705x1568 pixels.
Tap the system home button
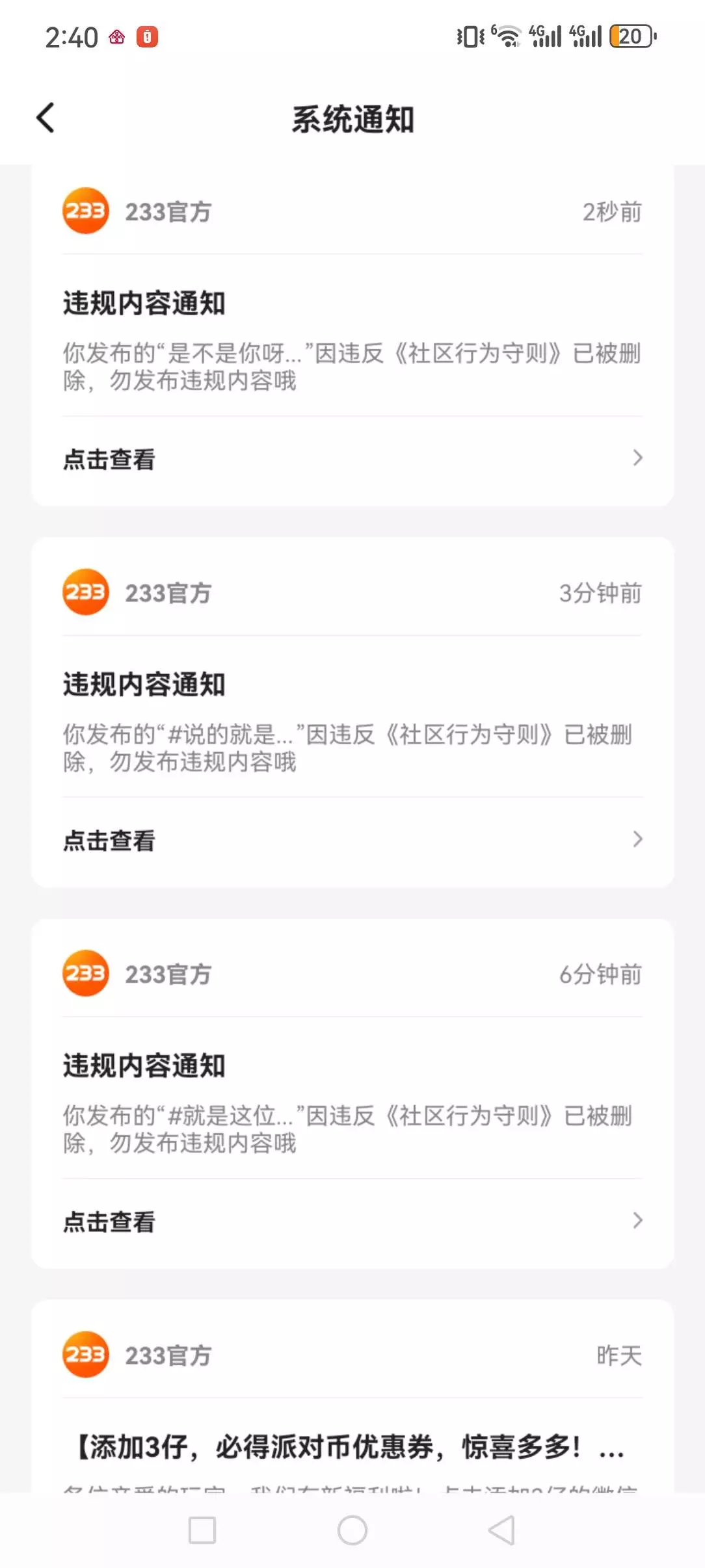click(x=352, y=1530)
